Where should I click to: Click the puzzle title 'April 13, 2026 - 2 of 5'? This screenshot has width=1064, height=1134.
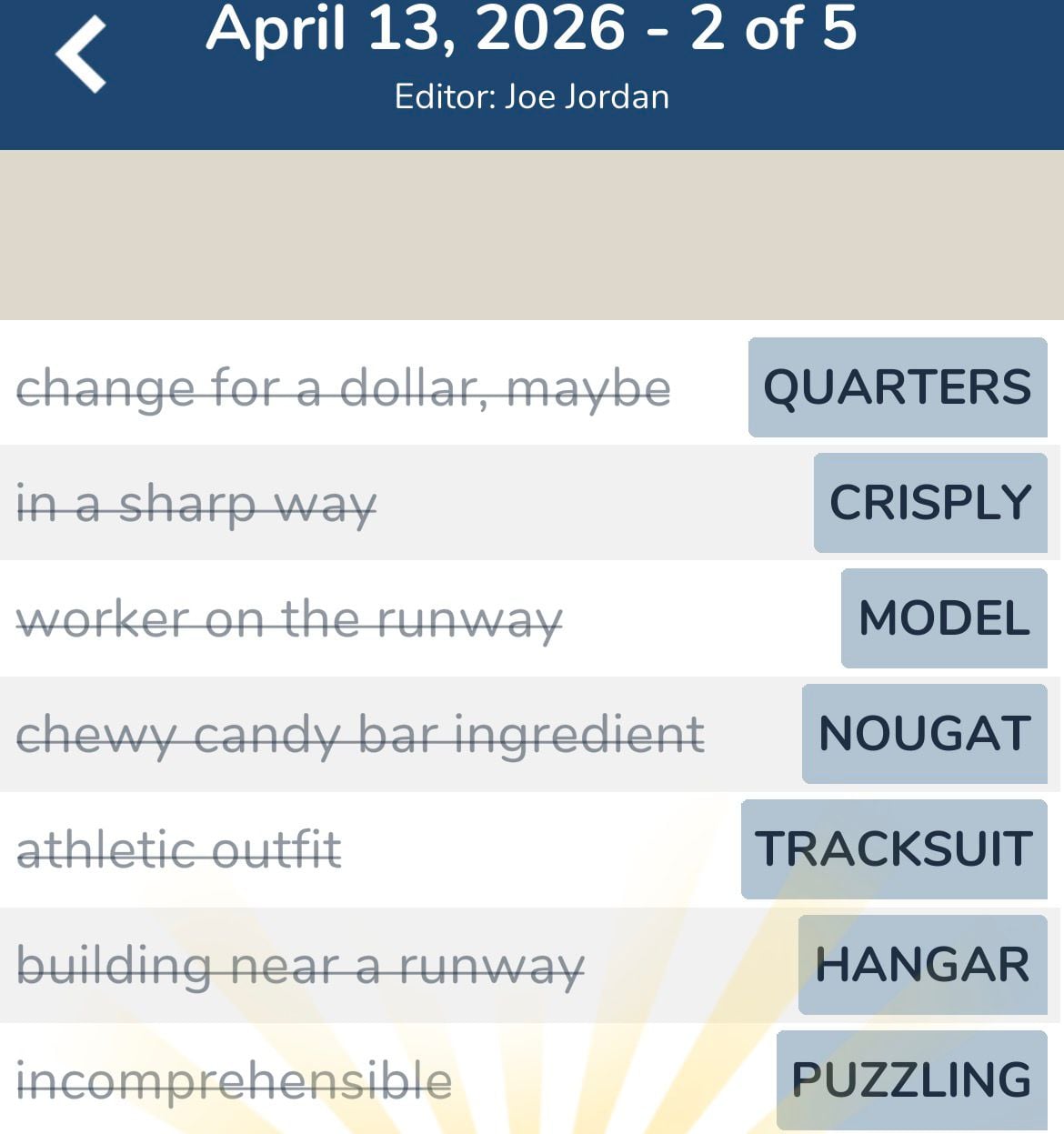click(532, 32)
